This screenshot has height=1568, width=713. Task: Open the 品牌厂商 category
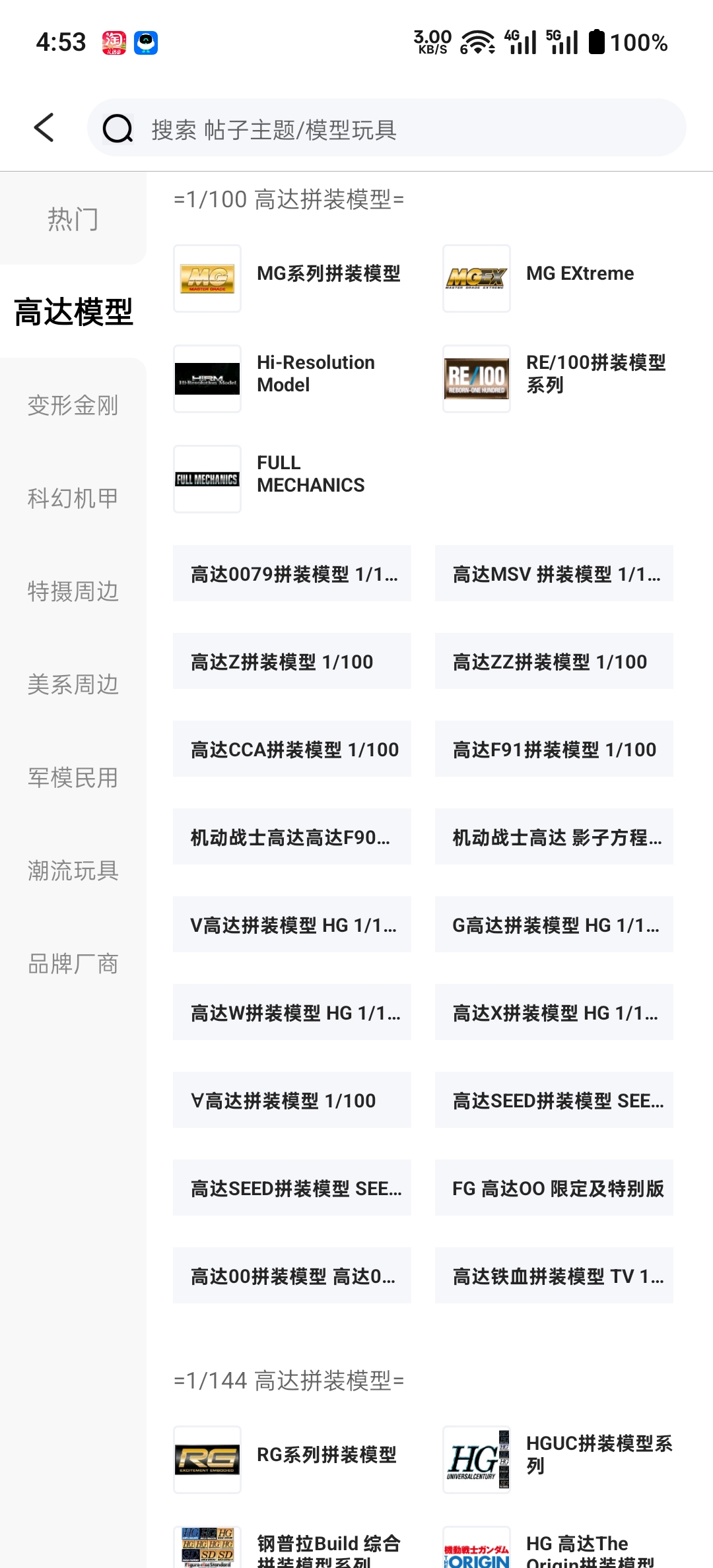[x=73, y=964]
